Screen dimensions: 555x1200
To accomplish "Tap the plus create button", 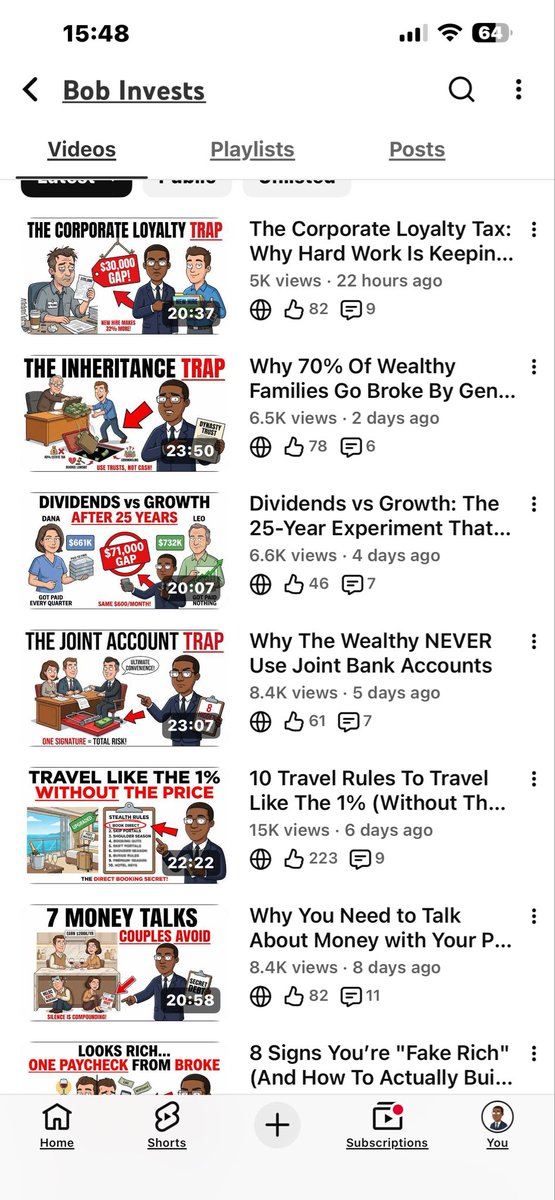I will click(x=277, y=1125).
